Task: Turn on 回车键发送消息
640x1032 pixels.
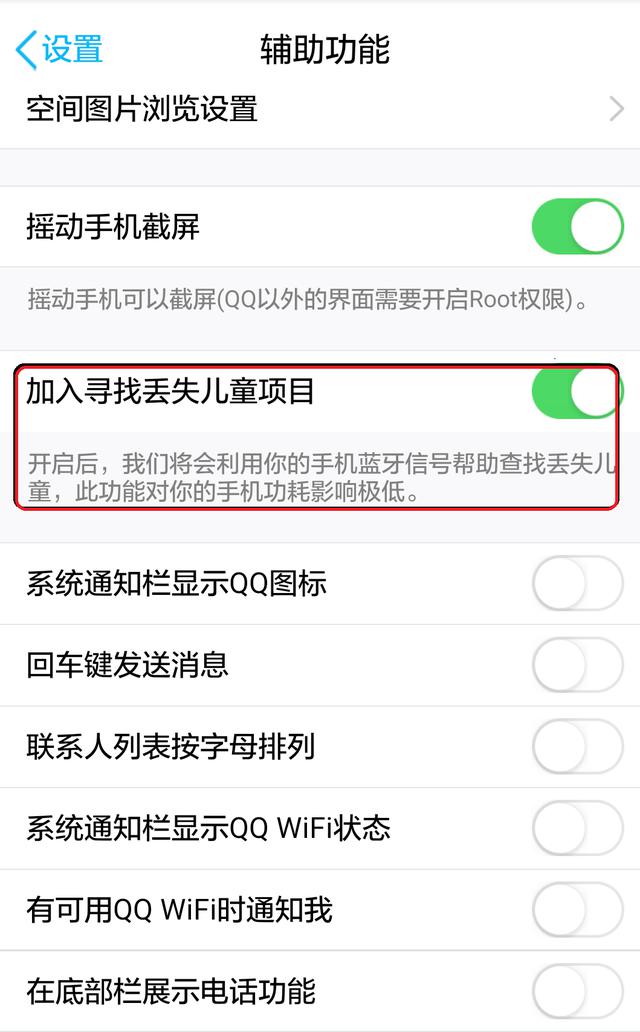Action: (577, 665)
